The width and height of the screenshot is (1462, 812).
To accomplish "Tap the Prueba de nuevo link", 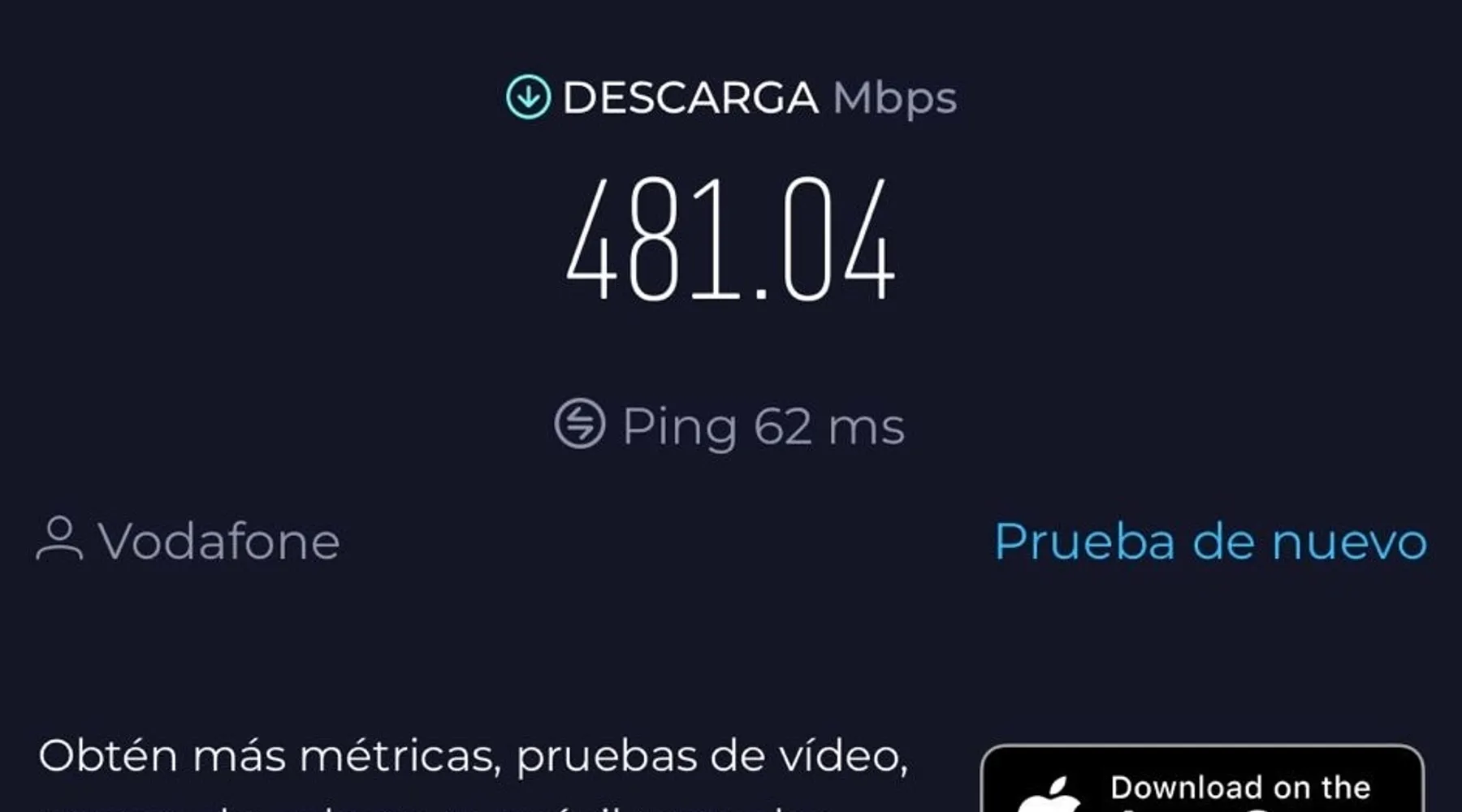I will [x=1210, y=542].
